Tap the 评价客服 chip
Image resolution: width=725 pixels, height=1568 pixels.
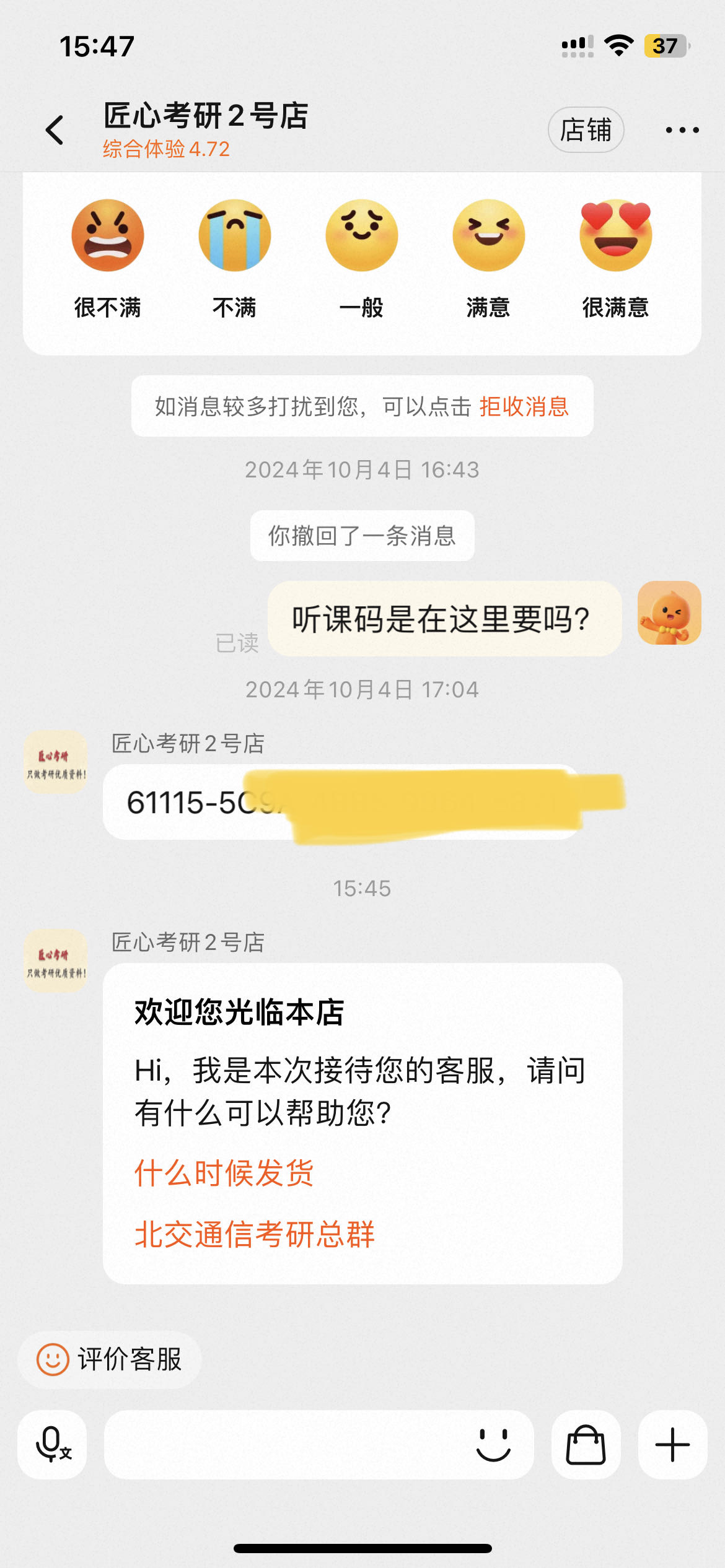coord(109,1359)
